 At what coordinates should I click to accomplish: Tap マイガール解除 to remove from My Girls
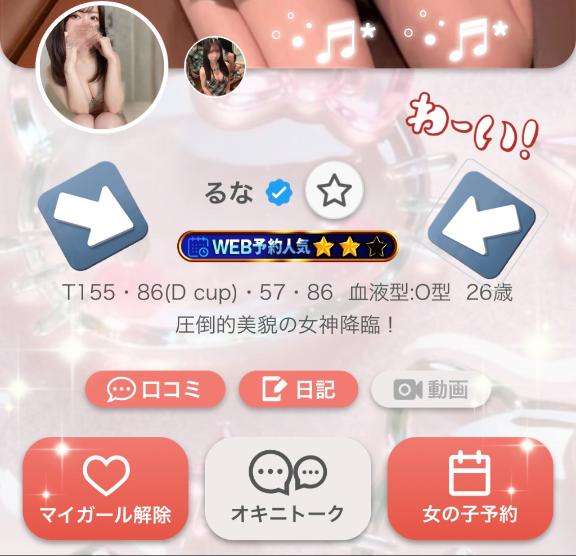(106, 488)
